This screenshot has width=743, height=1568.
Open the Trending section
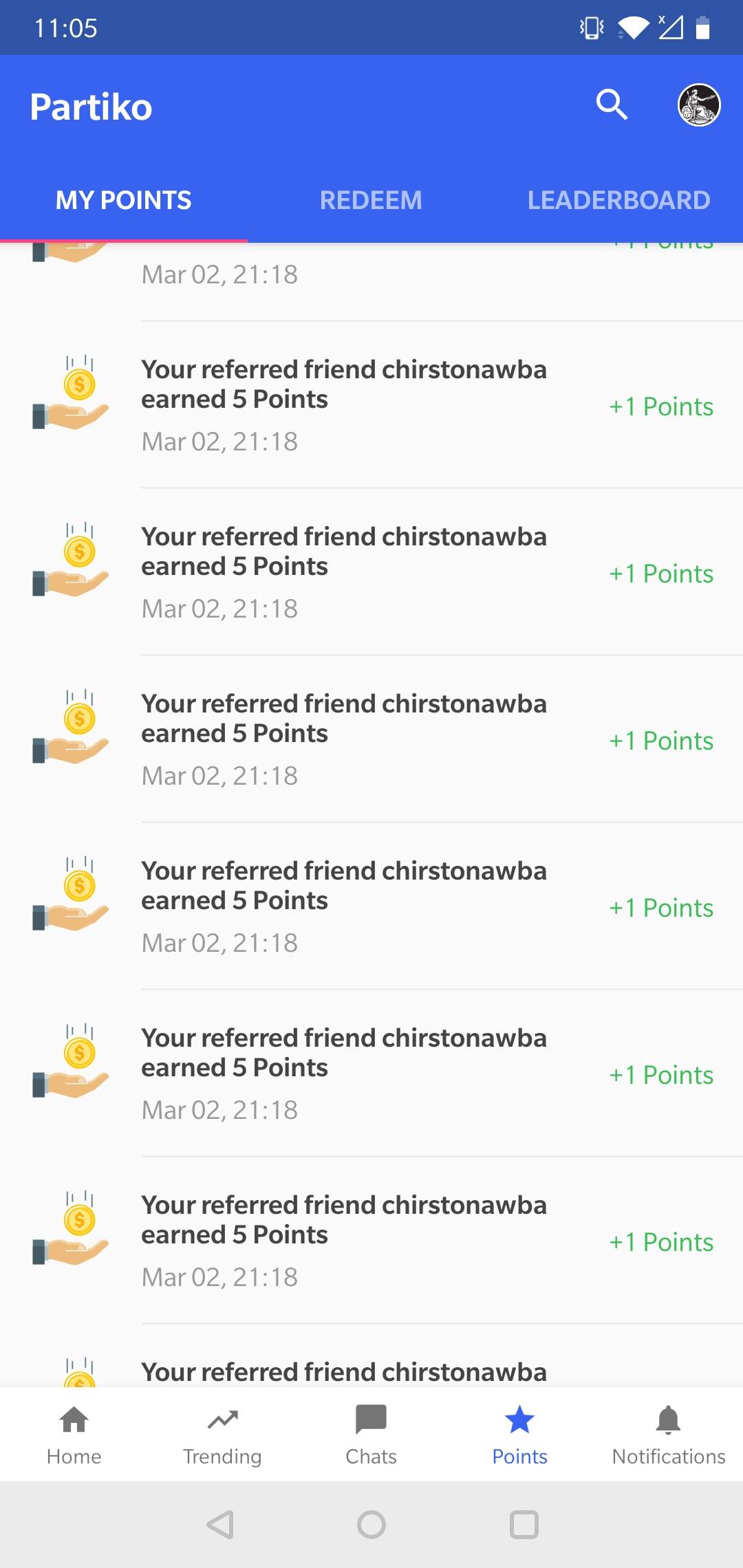222,1434
